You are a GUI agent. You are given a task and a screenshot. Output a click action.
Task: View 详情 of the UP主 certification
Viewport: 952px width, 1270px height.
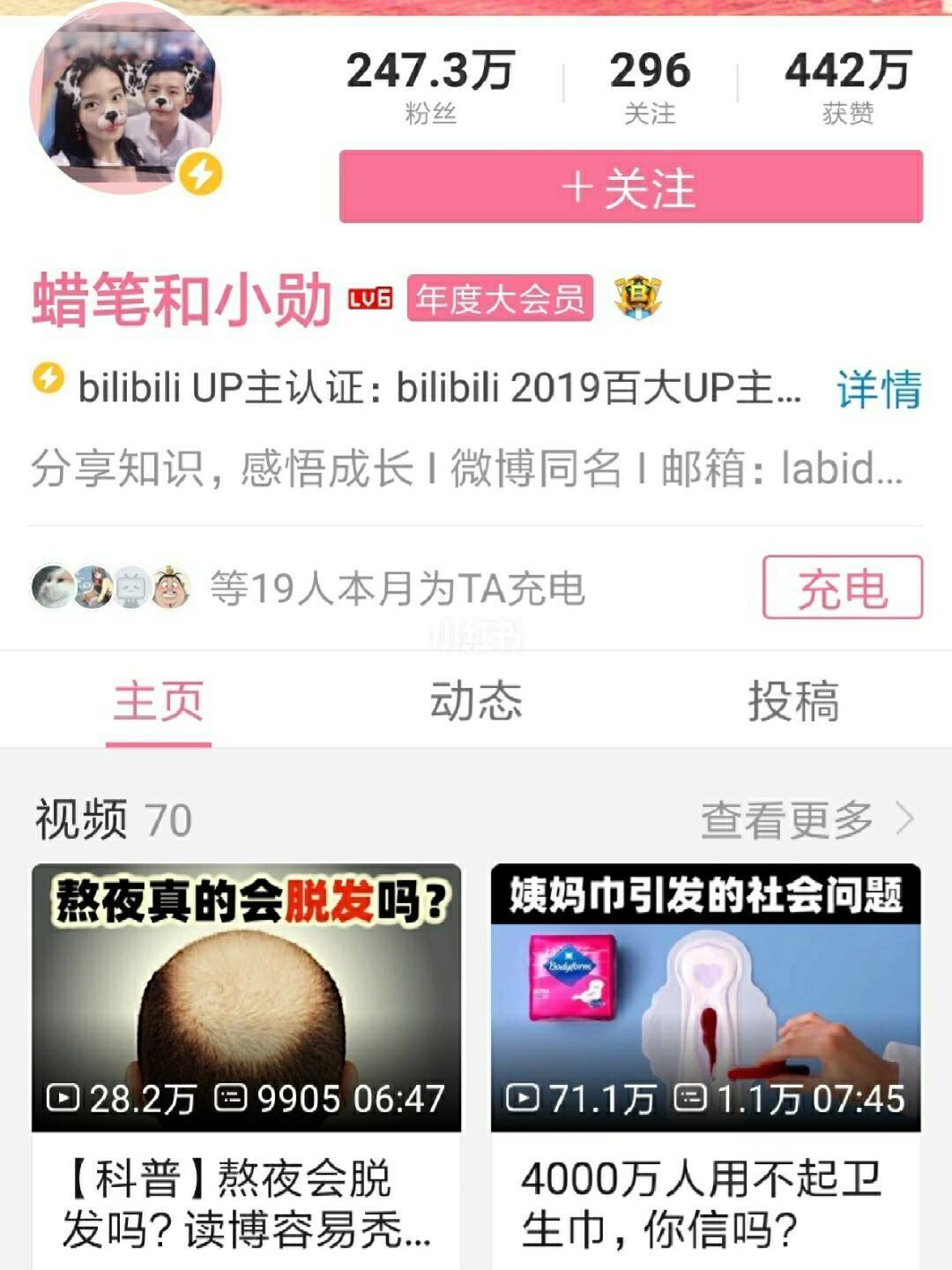(x=878, y=389)
